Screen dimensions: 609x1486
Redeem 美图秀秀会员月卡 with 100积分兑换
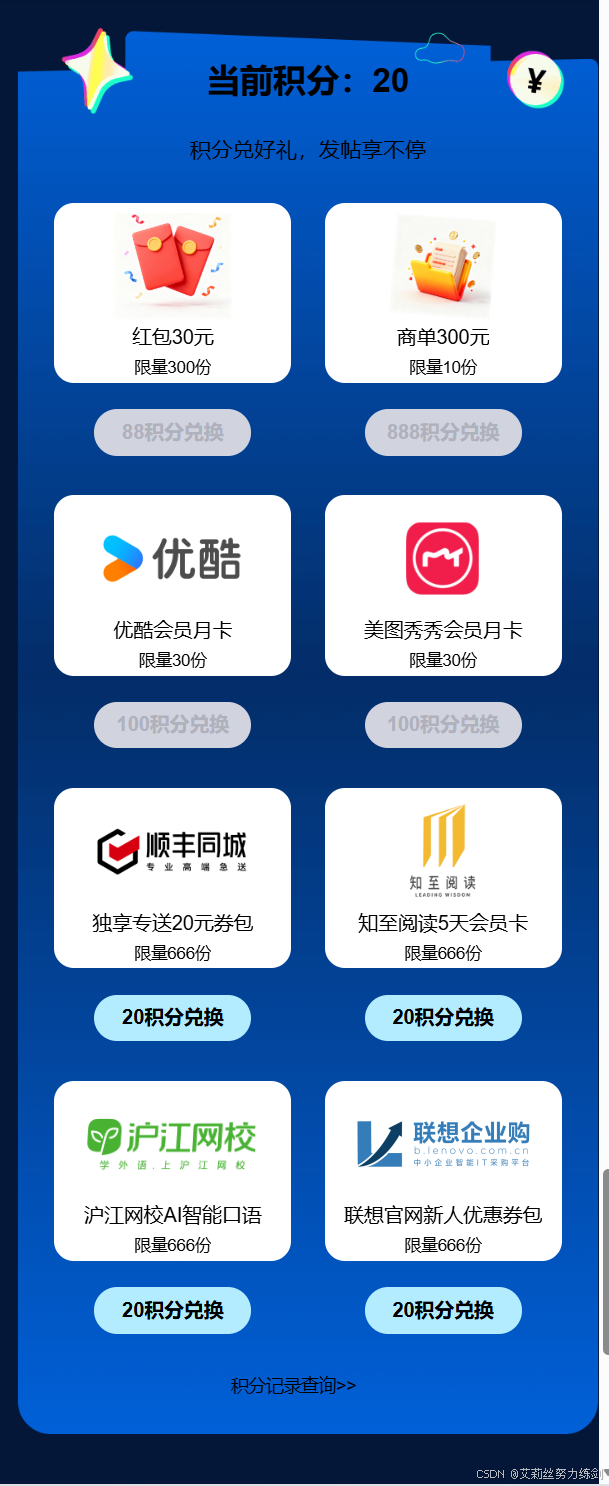click(443, 725)
